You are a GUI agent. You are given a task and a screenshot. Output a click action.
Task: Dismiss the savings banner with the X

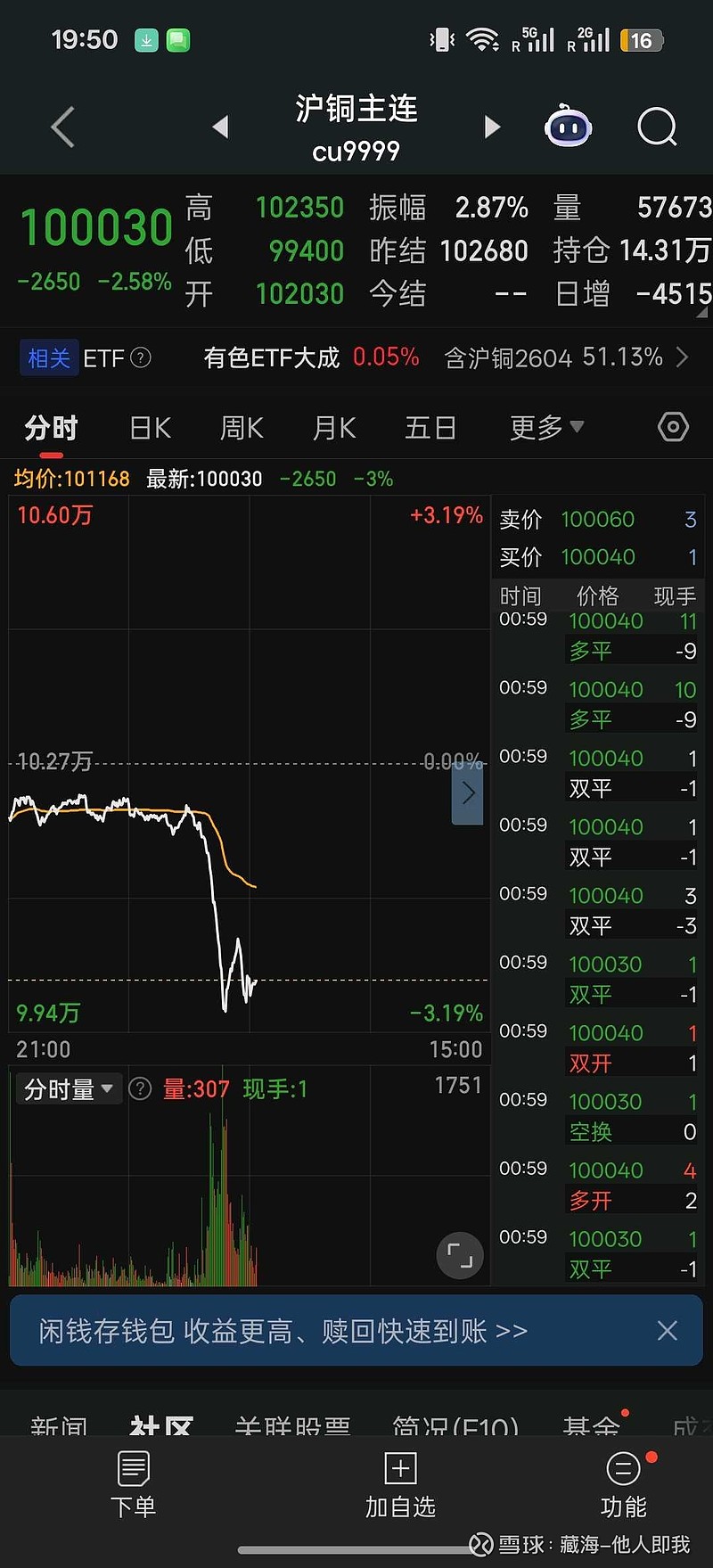coord(668,1331)
